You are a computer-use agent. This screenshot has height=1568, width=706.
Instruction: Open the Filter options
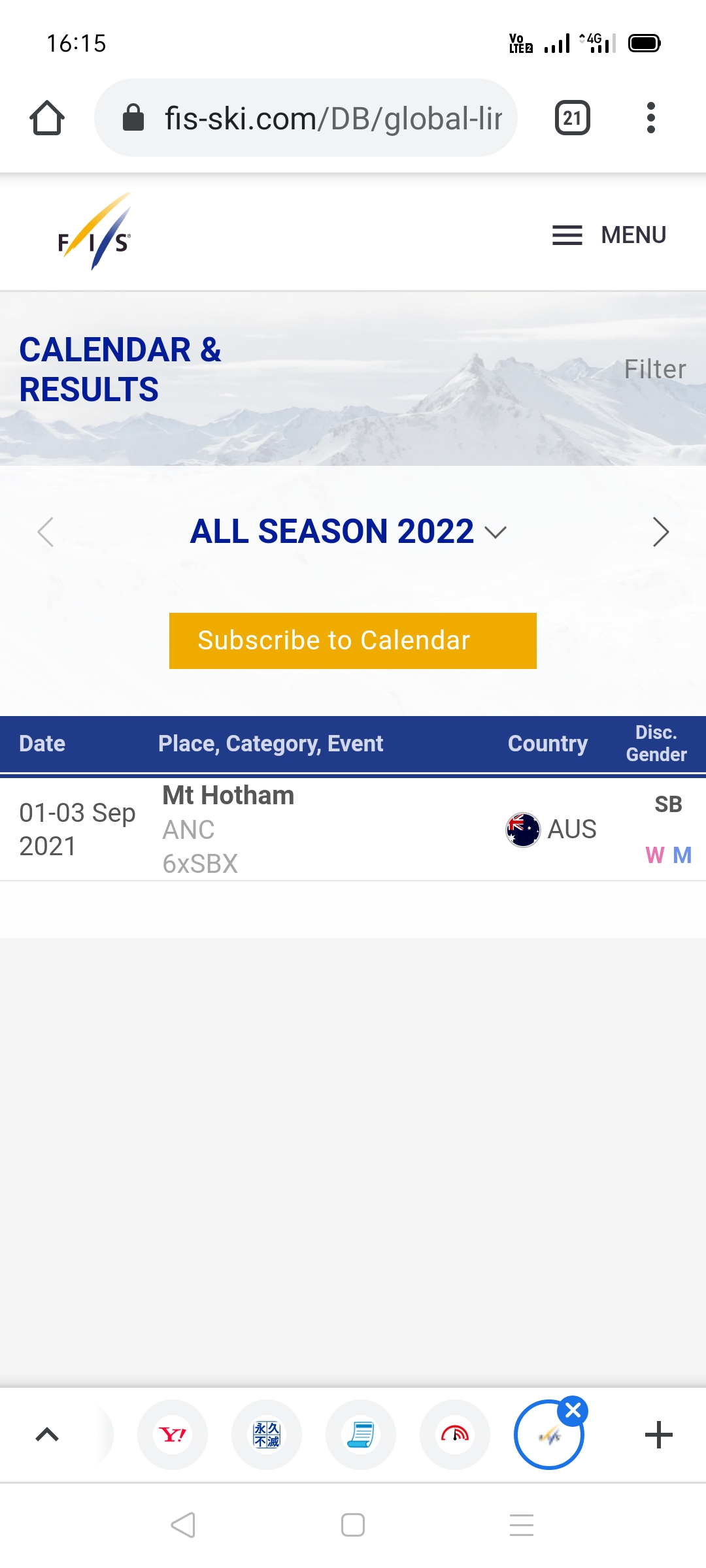[654, 369]
